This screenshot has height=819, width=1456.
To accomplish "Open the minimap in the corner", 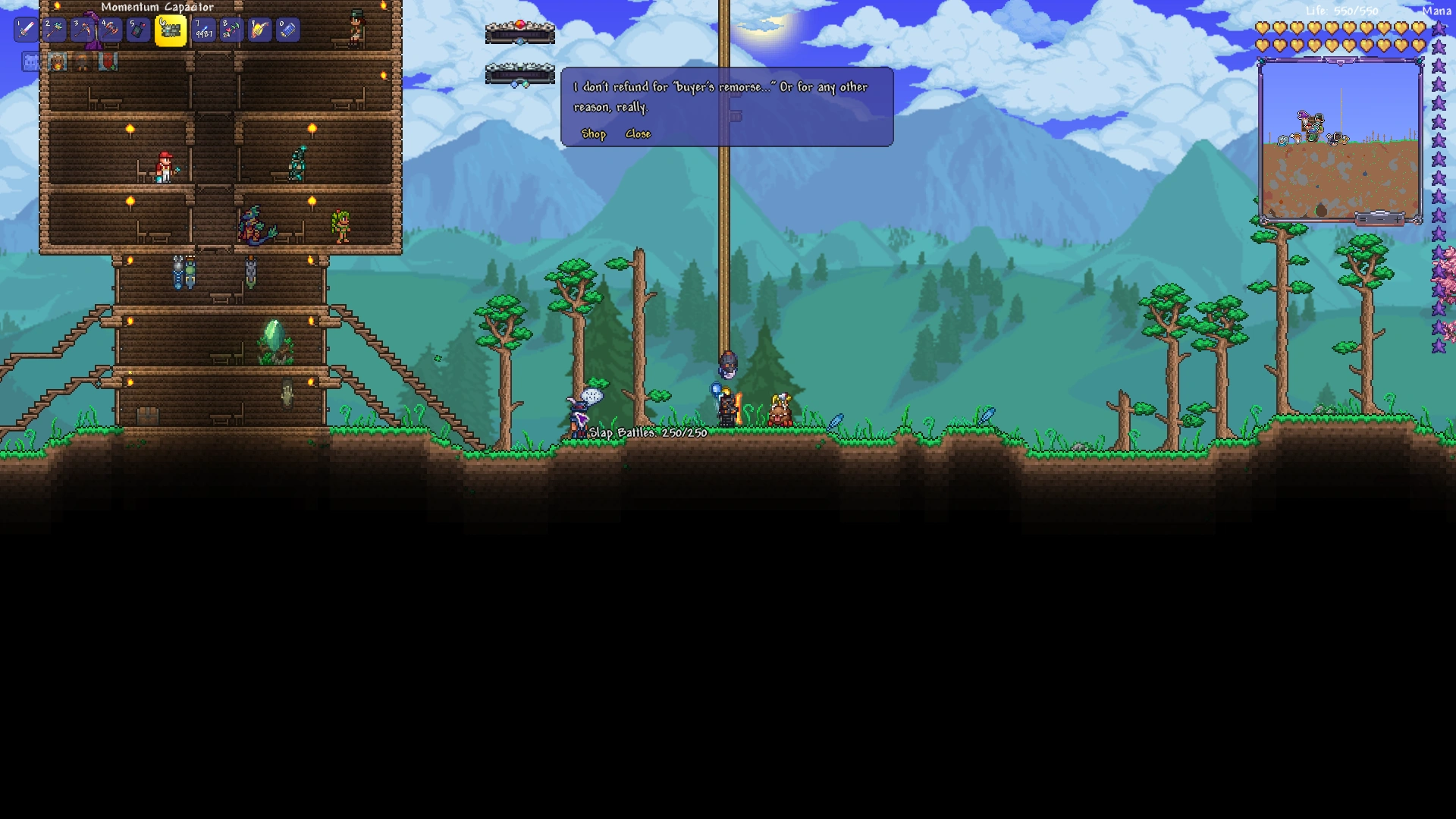I will click(1340, 142).
